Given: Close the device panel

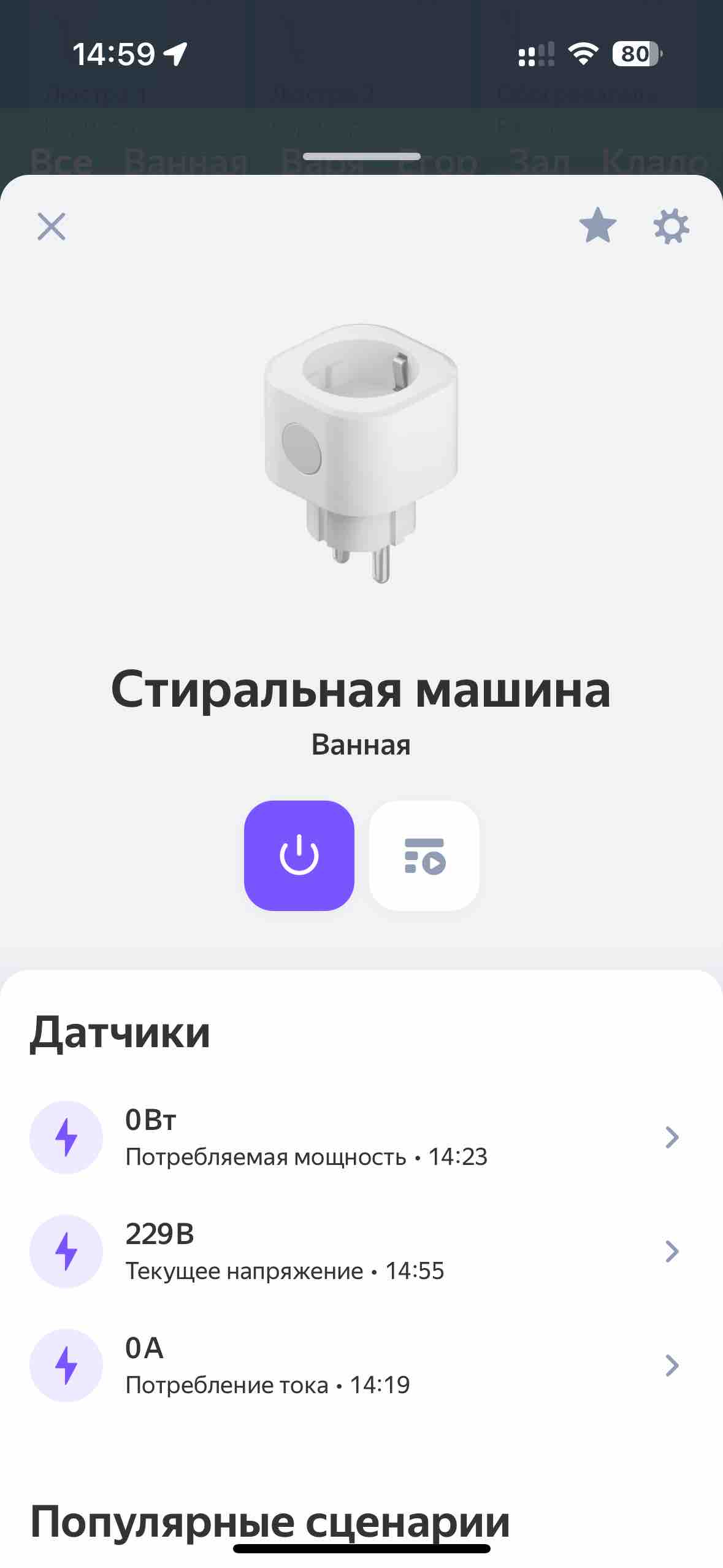Looking at the screenshot, I should click(x=52, y=226).
